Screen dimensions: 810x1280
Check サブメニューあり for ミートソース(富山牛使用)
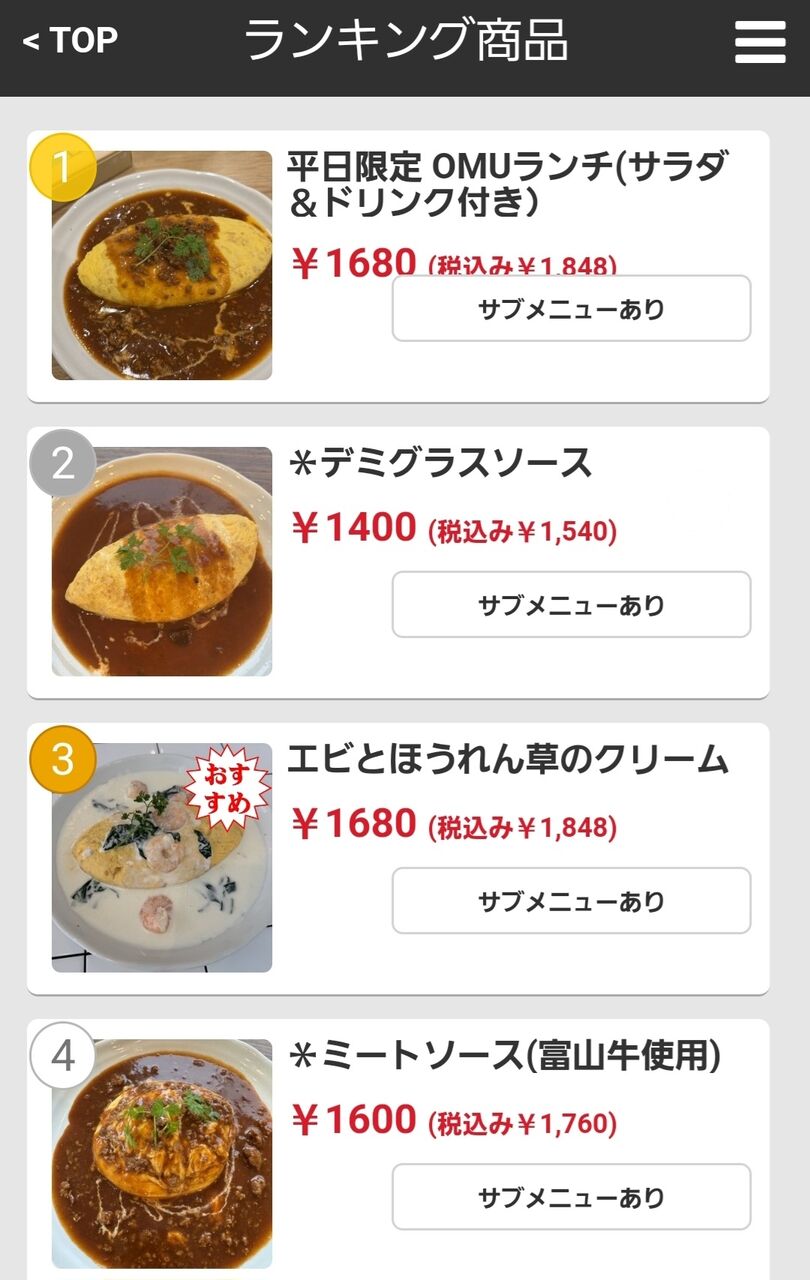click(571, 1197)
